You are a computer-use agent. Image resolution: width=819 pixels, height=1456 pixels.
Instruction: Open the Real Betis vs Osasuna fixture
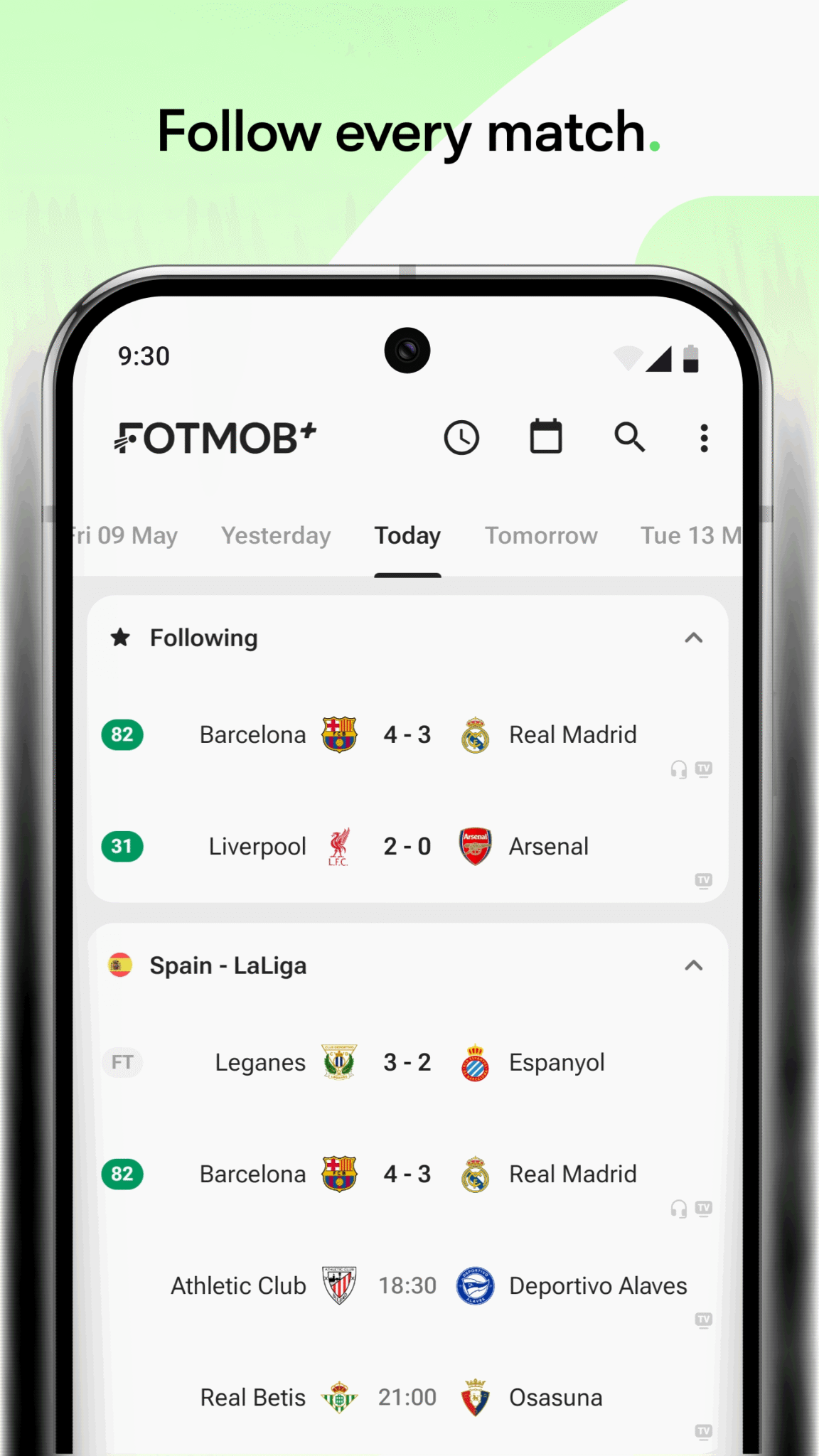[407, 1397]
